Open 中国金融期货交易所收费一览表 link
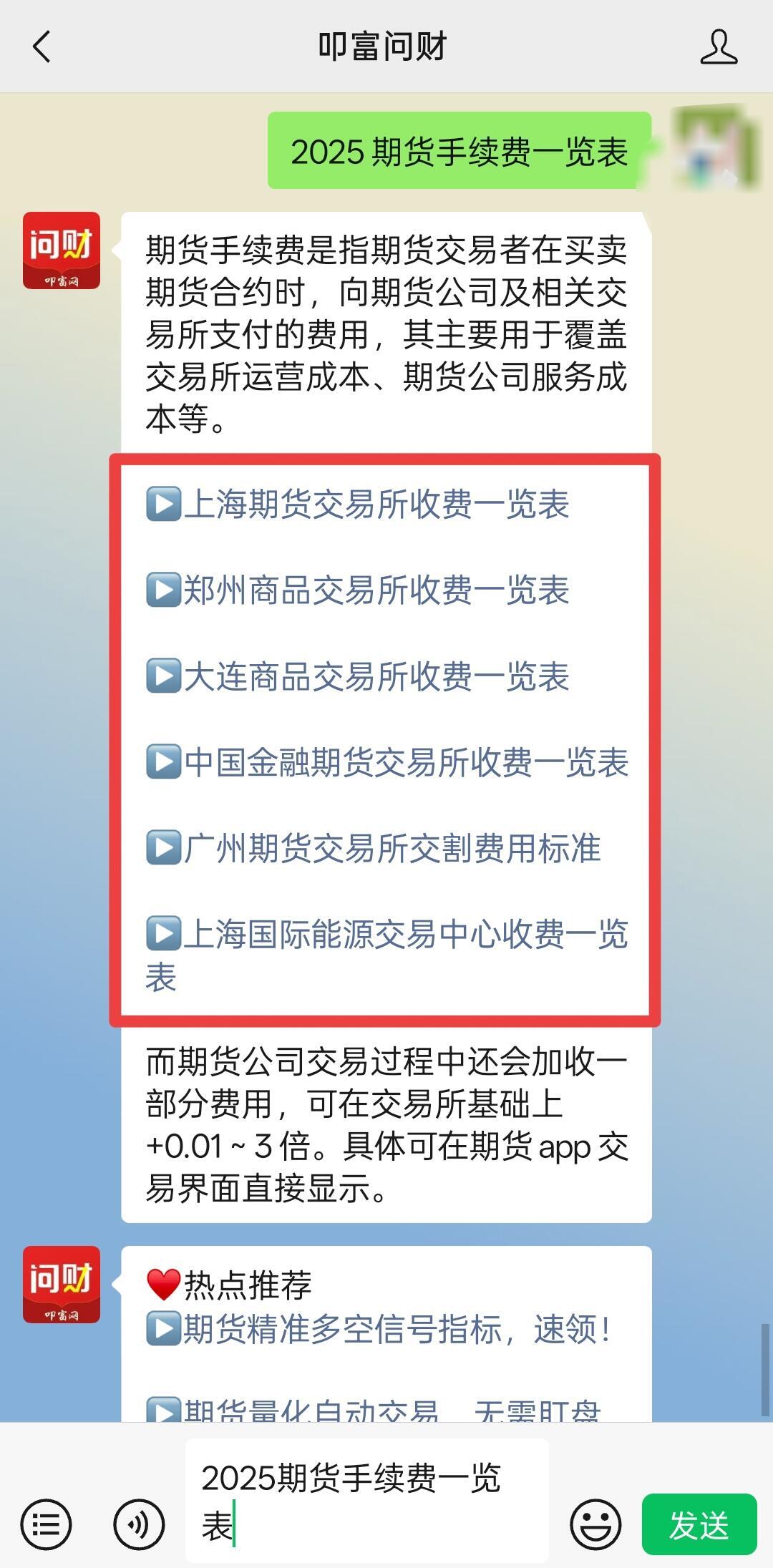Screen dimensions: 773x1568 pos(405,762)
